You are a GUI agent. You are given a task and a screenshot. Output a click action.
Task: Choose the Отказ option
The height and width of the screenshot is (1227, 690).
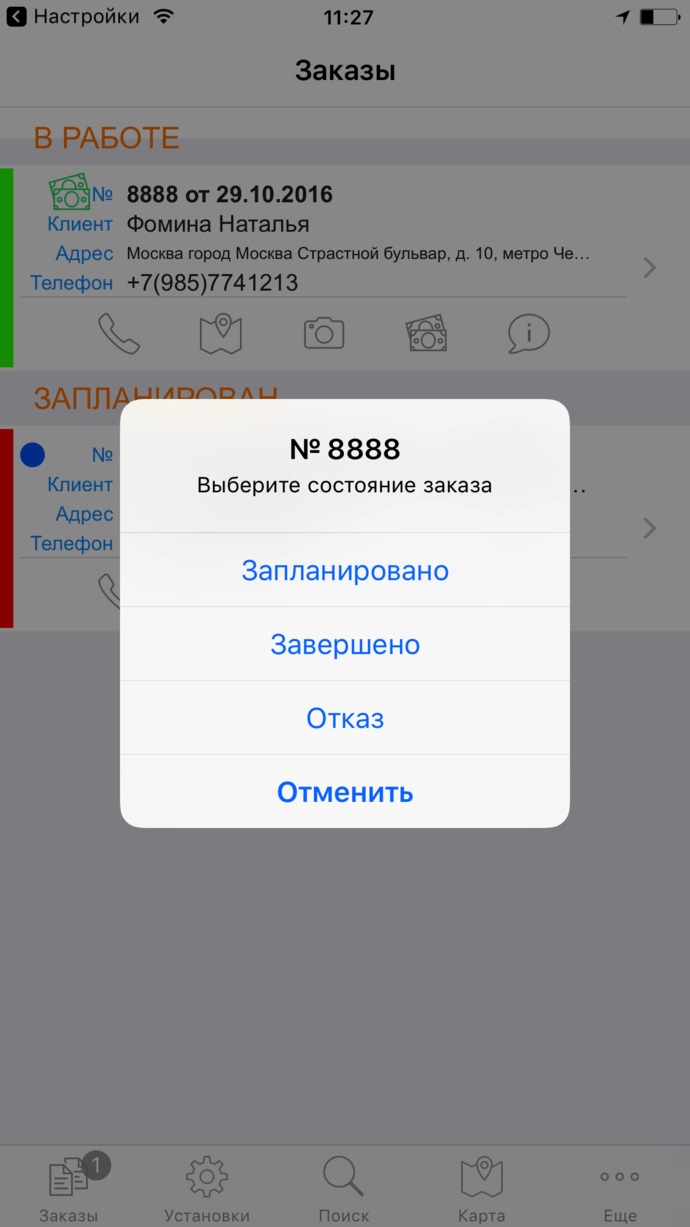pyautogui.click(x=345, y=719)
